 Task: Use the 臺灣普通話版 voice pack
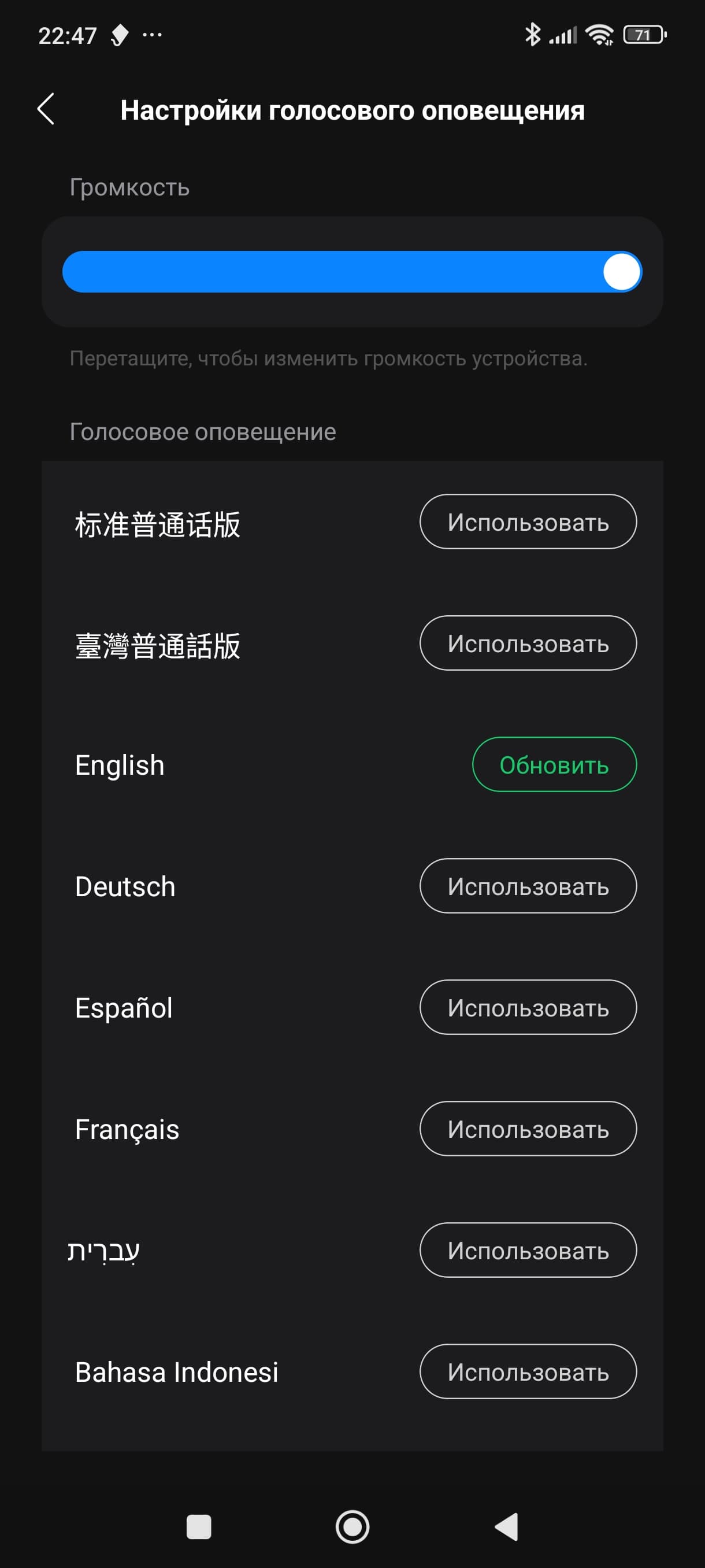pos(528,643)
